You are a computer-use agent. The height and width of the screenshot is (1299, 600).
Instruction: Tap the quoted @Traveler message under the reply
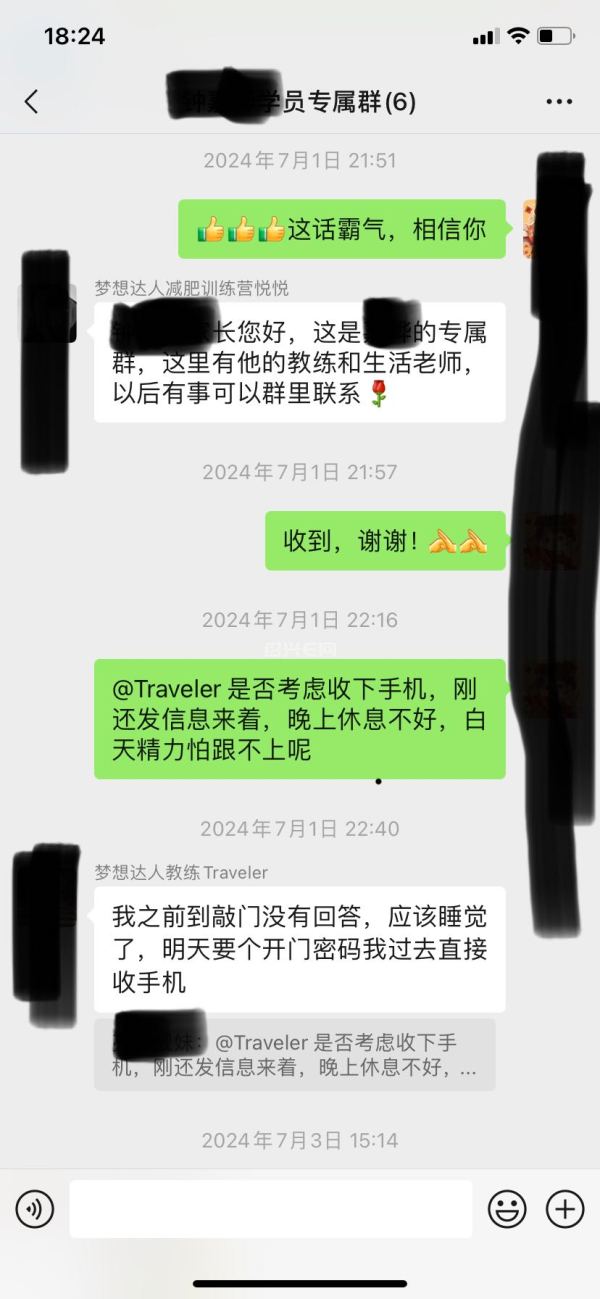pyautogui.click(x=295, y=1055)
